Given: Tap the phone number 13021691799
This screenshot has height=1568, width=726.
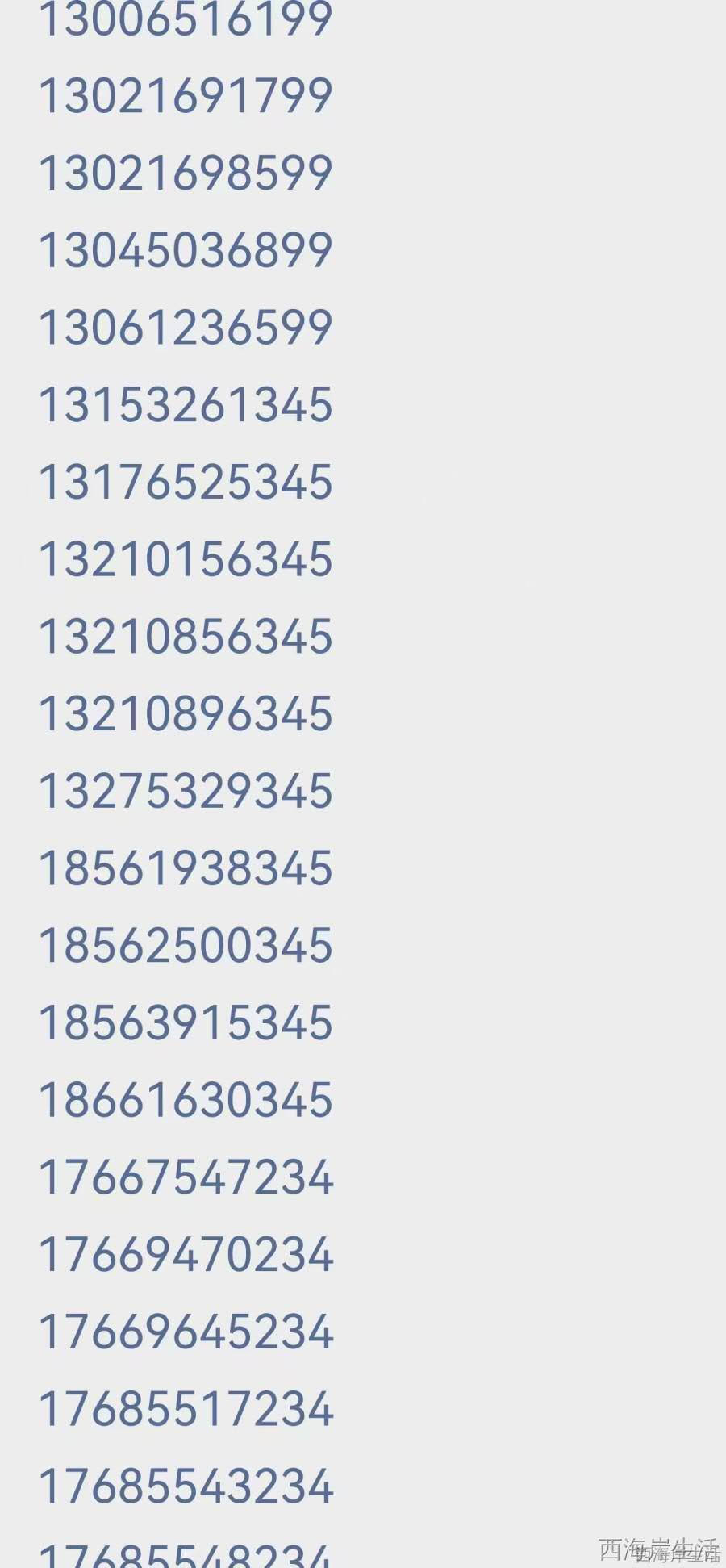Looking at the screenshot, I should coord(186,96).
